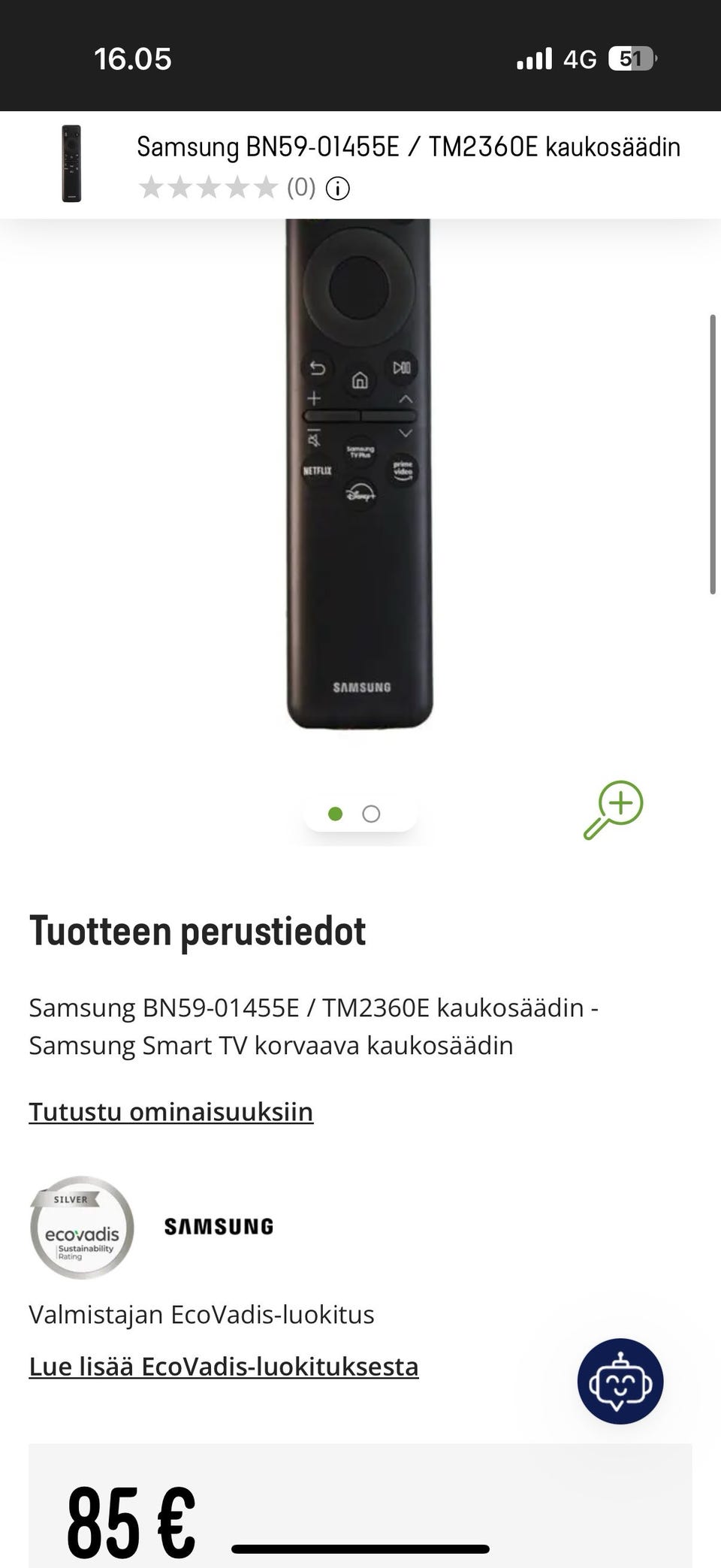Open the chatbot assistant button
The height and width of the screenshot is (1568, 721).
coord(620,1381)
